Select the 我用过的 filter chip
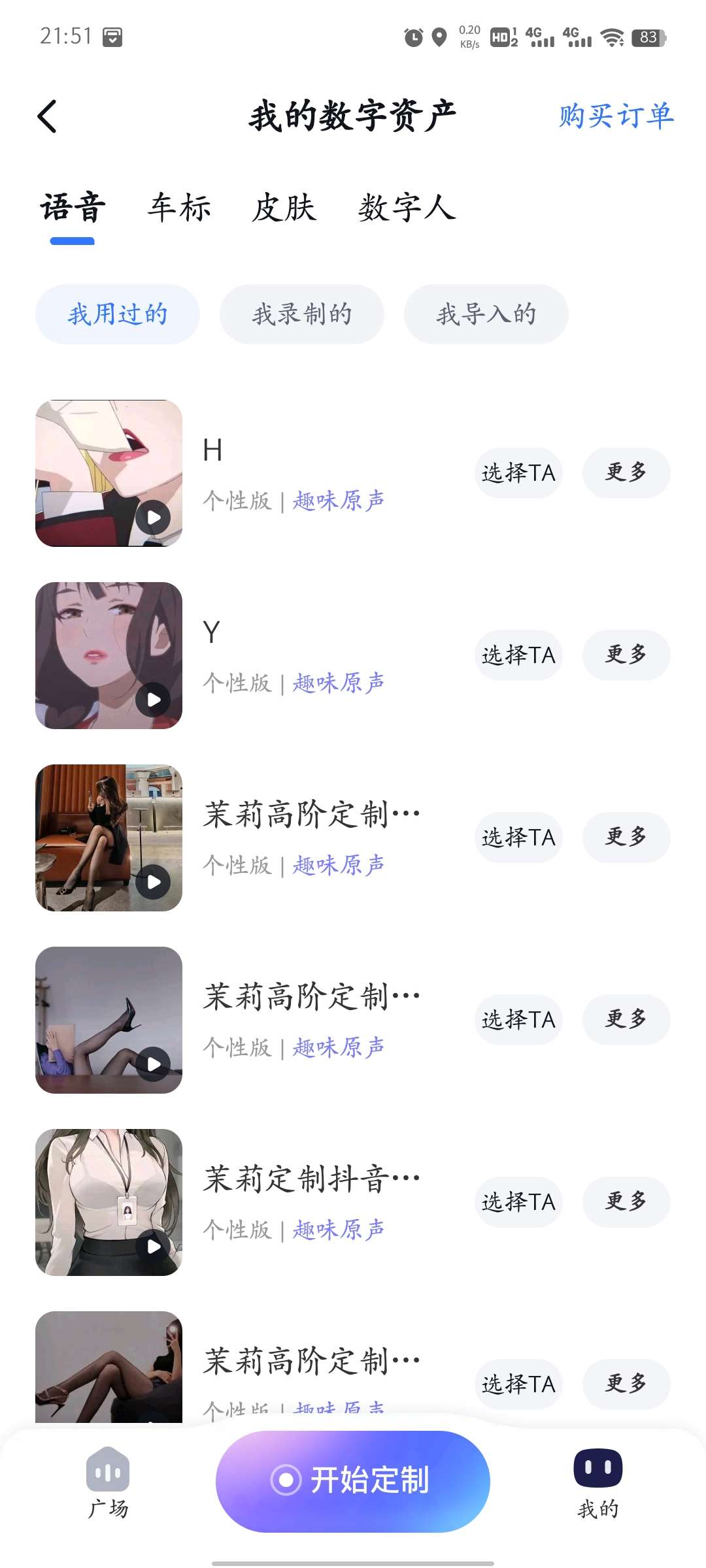Viewport: 706px width, 1568px height. (x=118, y=314)
